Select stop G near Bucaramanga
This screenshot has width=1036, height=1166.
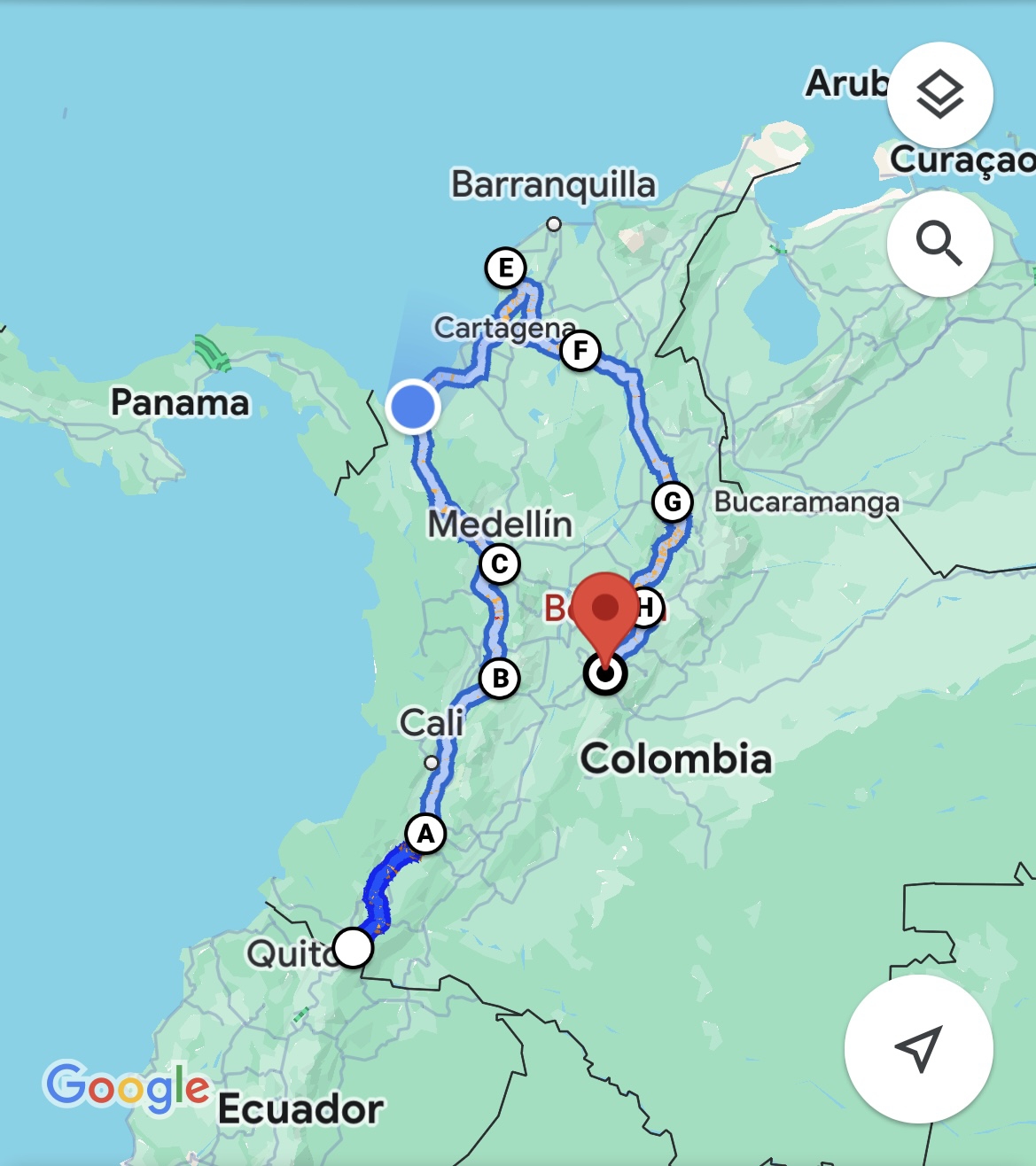tap(673, 502)
